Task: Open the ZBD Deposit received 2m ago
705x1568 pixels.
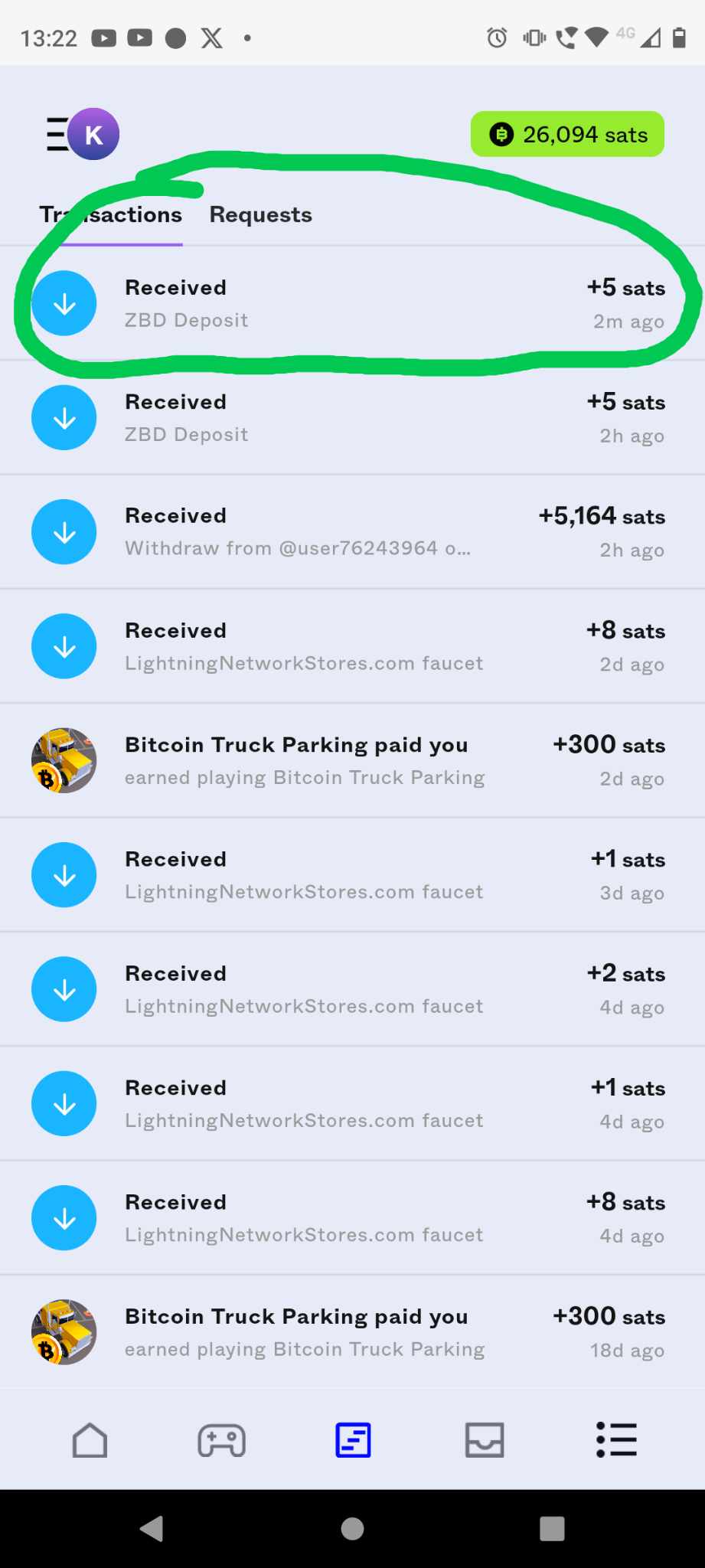Action: [x=352, y=304]
